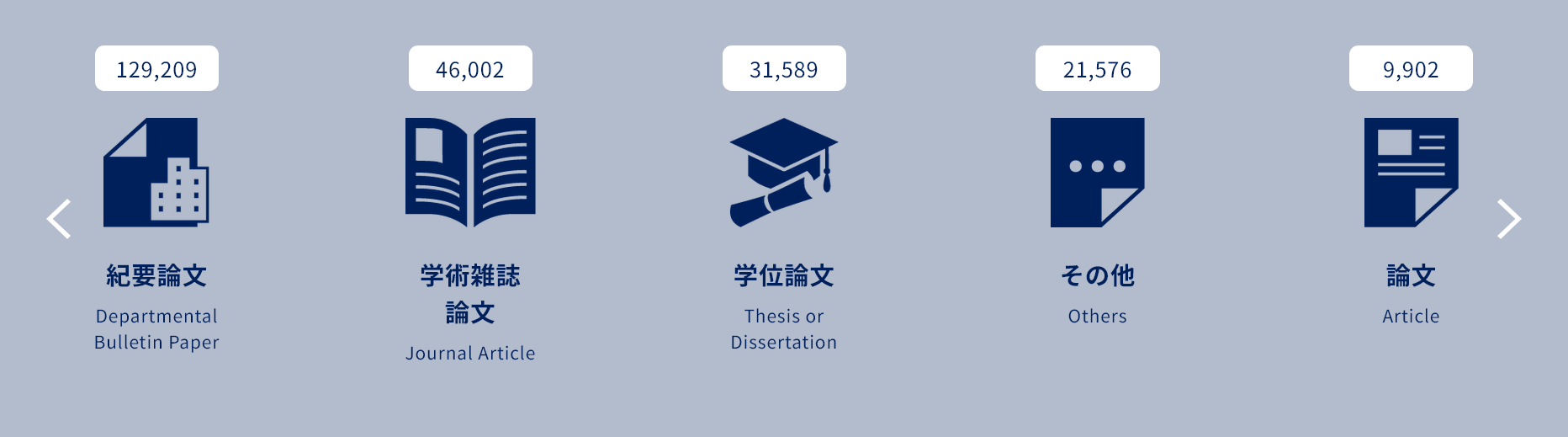Open the Article category
This screenshot has width=1568, height=437.
click(x=1411, y=173)
